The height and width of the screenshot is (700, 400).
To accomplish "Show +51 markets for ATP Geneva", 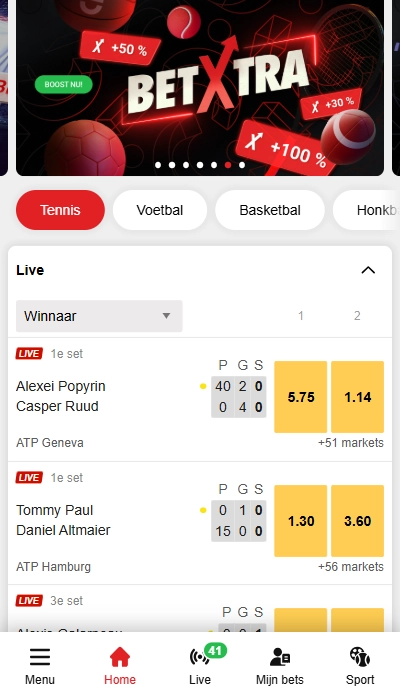I will click(350, 443).
